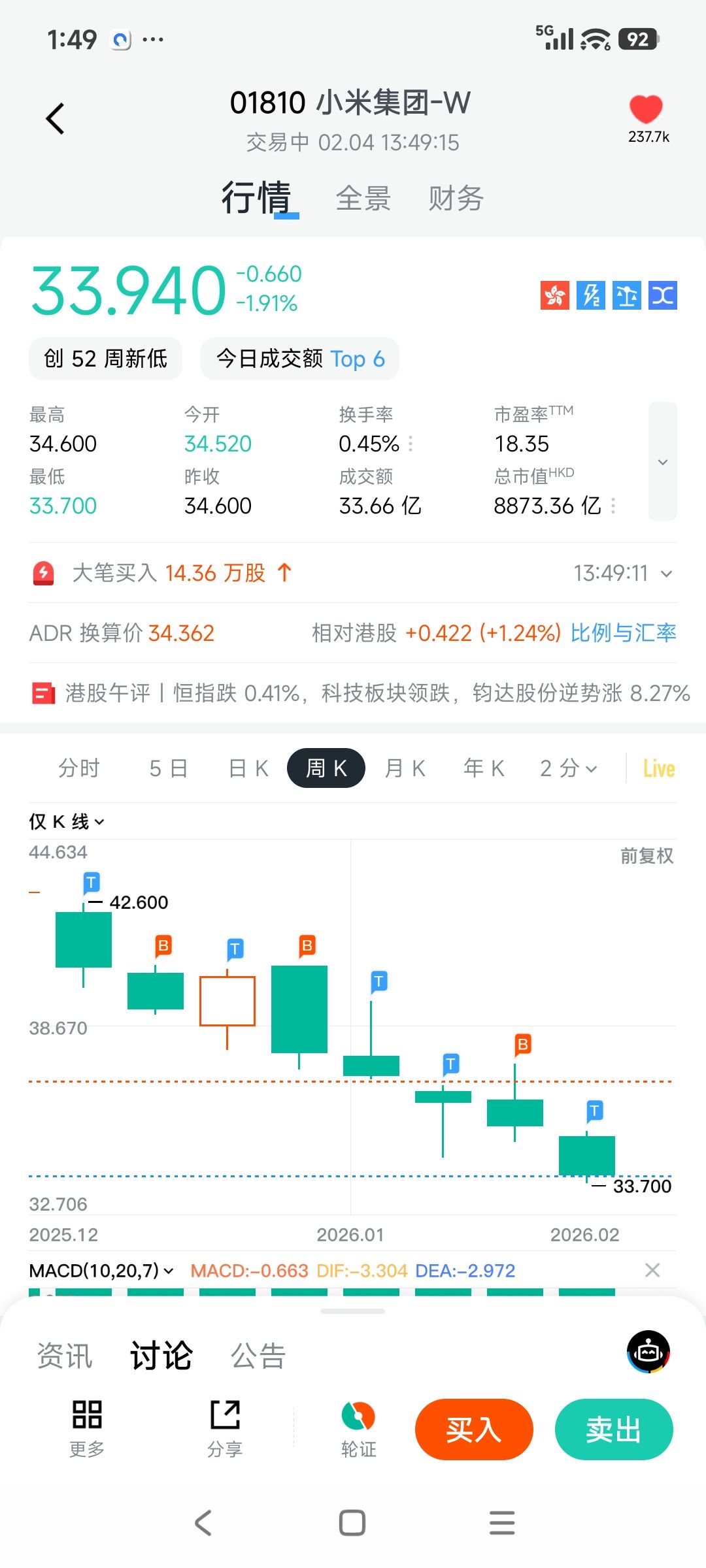Go back using the top-left arrow

[x=56, y=118]
